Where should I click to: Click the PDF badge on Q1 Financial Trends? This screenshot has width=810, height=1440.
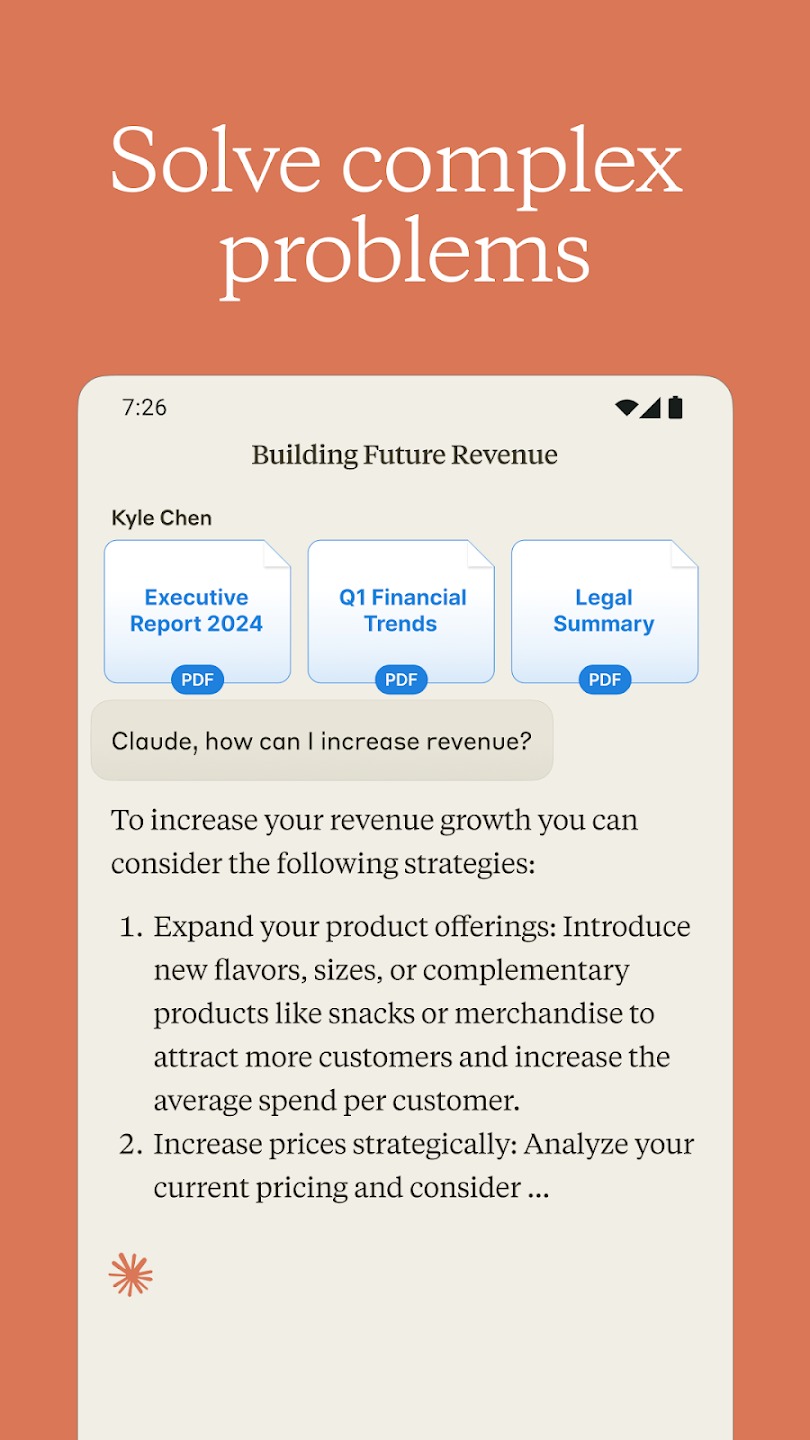tap(401, 680)
